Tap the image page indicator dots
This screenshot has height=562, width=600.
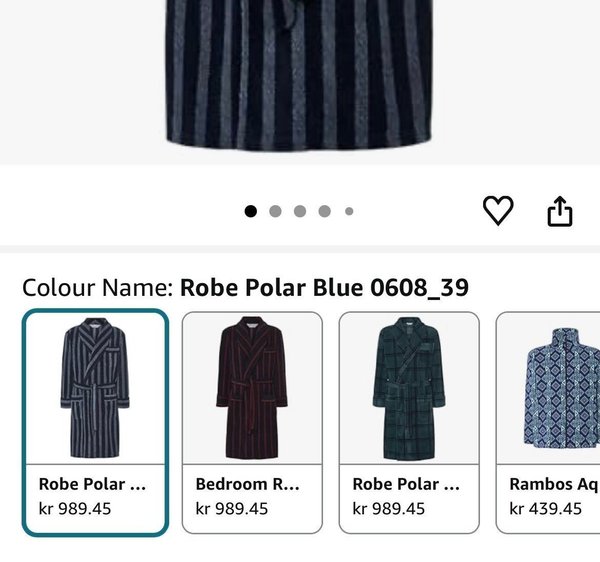pos(299,211)
